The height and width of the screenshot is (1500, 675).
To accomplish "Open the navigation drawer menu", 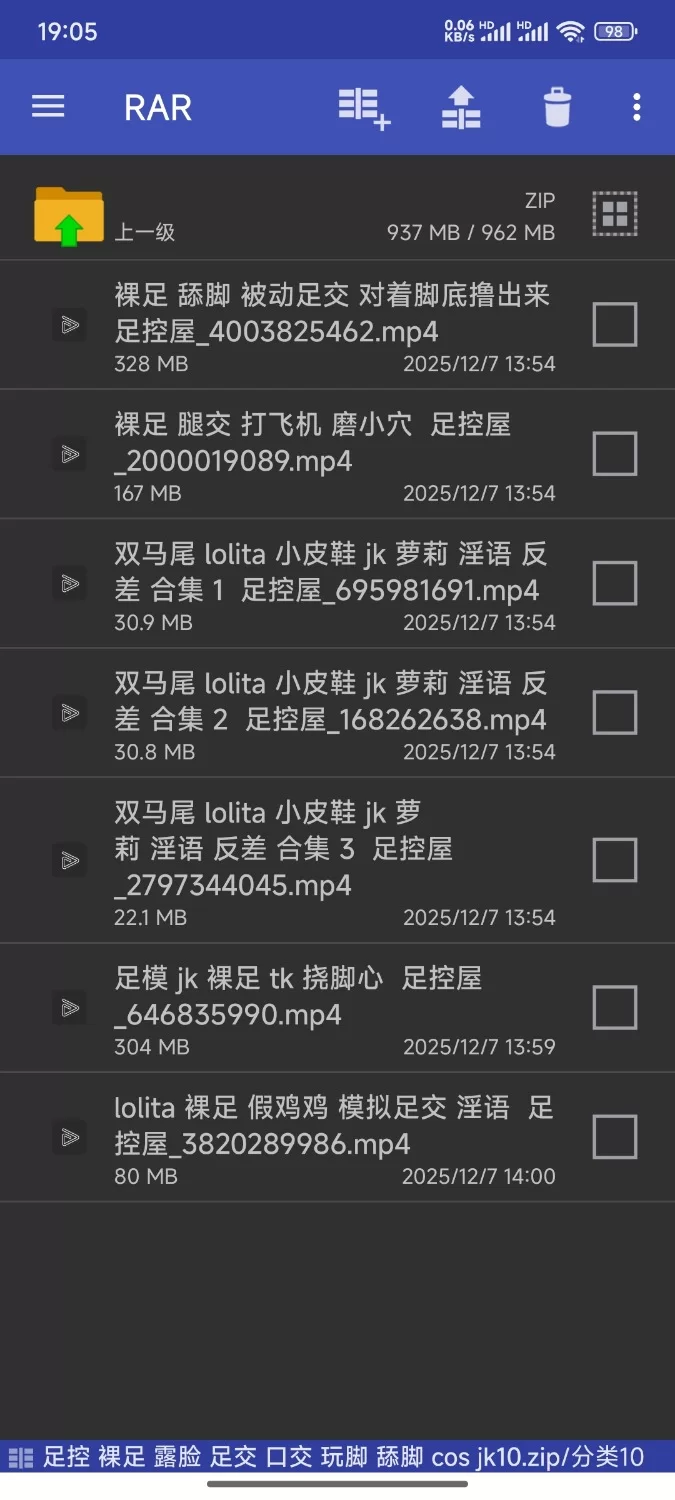I will (x=48, y=107).
